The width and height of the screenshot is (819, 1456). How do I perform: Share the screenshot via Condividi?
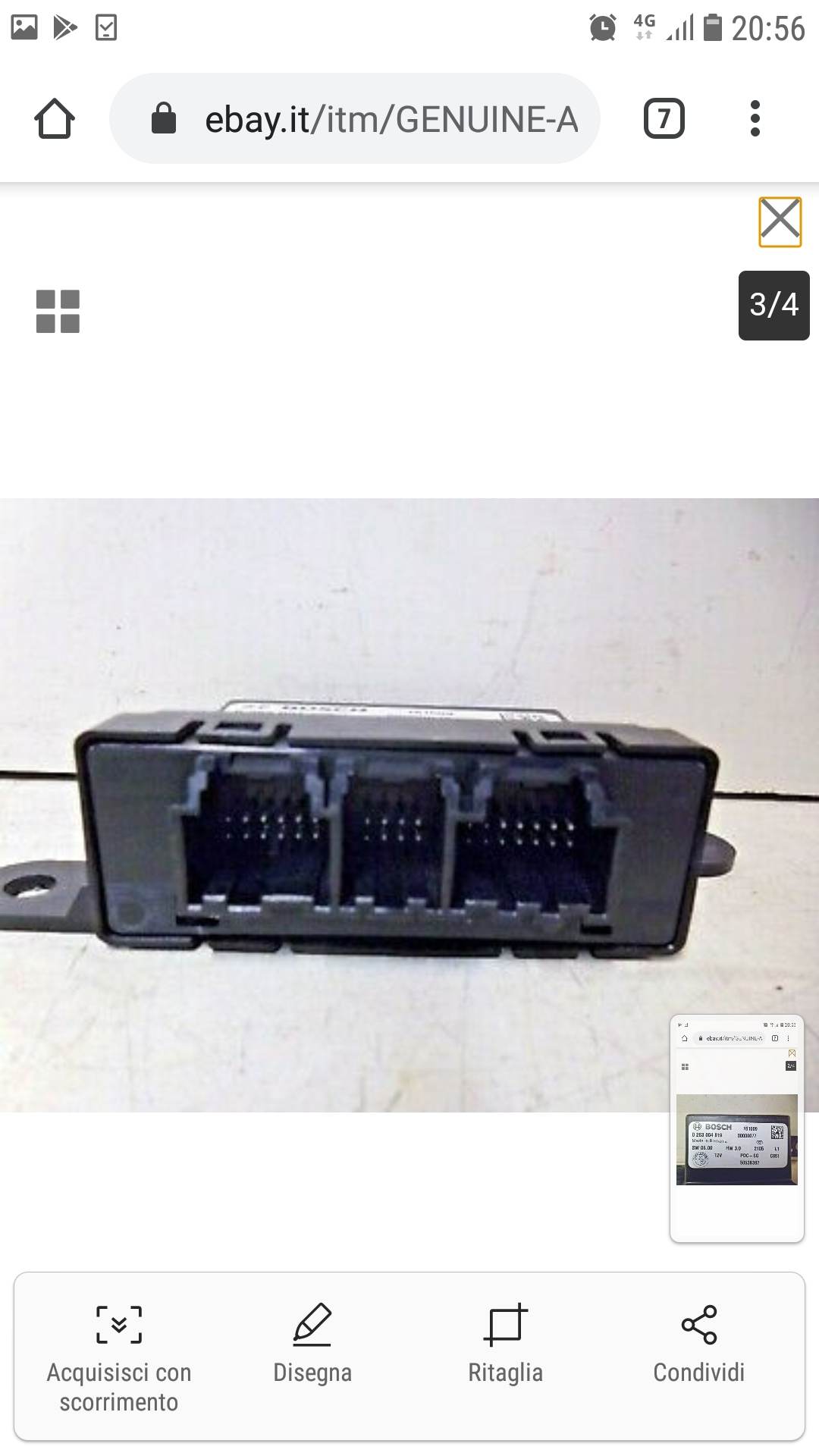[x=698, y=1343]
